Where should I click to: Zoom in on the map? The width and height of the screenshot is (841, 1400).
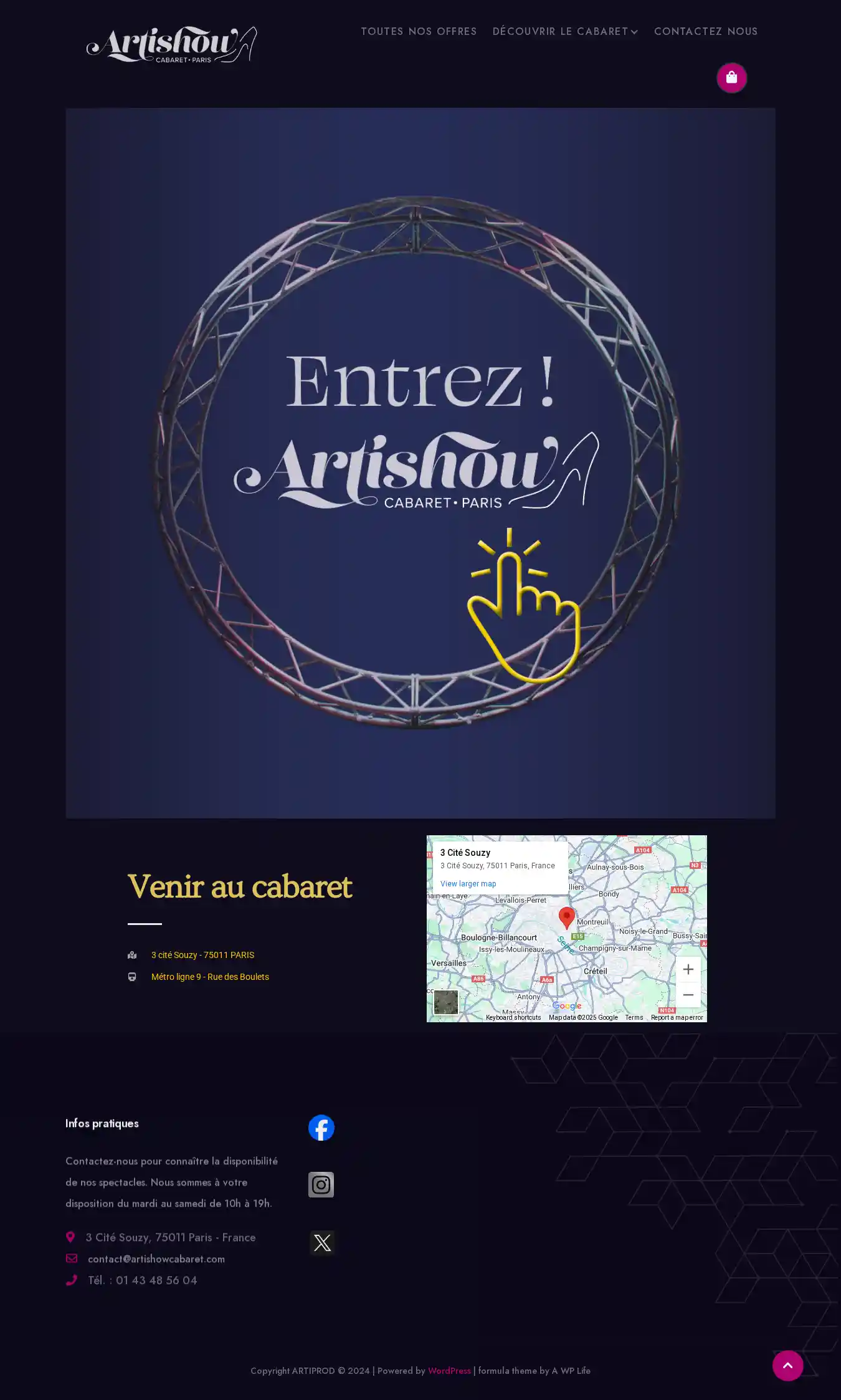pos(688,969)
